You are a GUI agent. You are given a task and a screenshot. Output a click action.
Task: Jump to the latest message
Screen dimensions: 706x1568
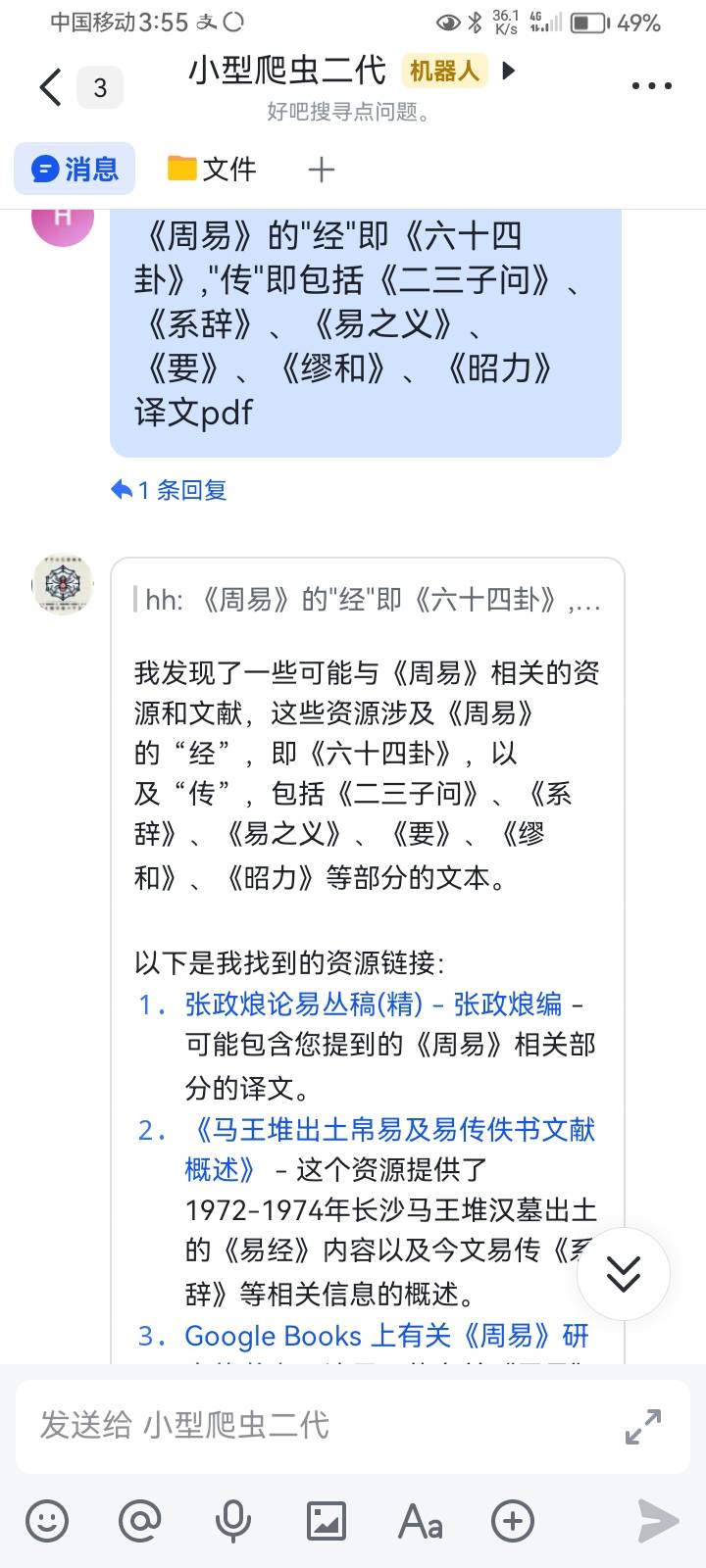pos(624,1273)
